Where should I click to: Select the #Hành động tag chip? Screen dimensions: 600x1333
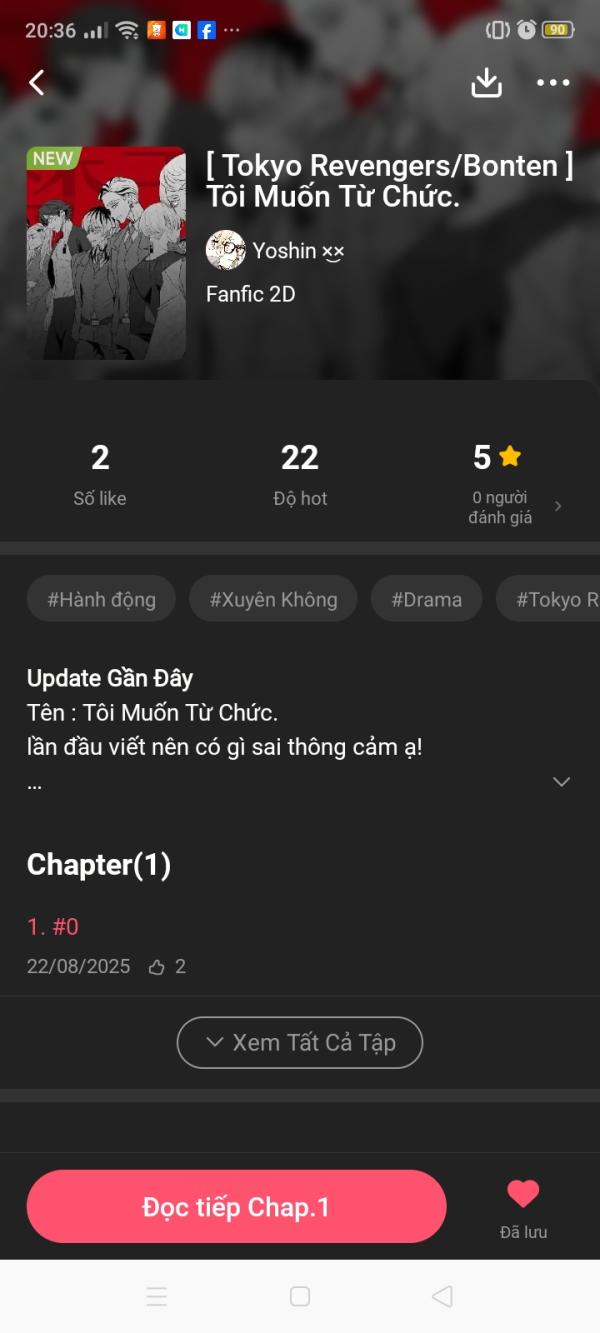101,600
